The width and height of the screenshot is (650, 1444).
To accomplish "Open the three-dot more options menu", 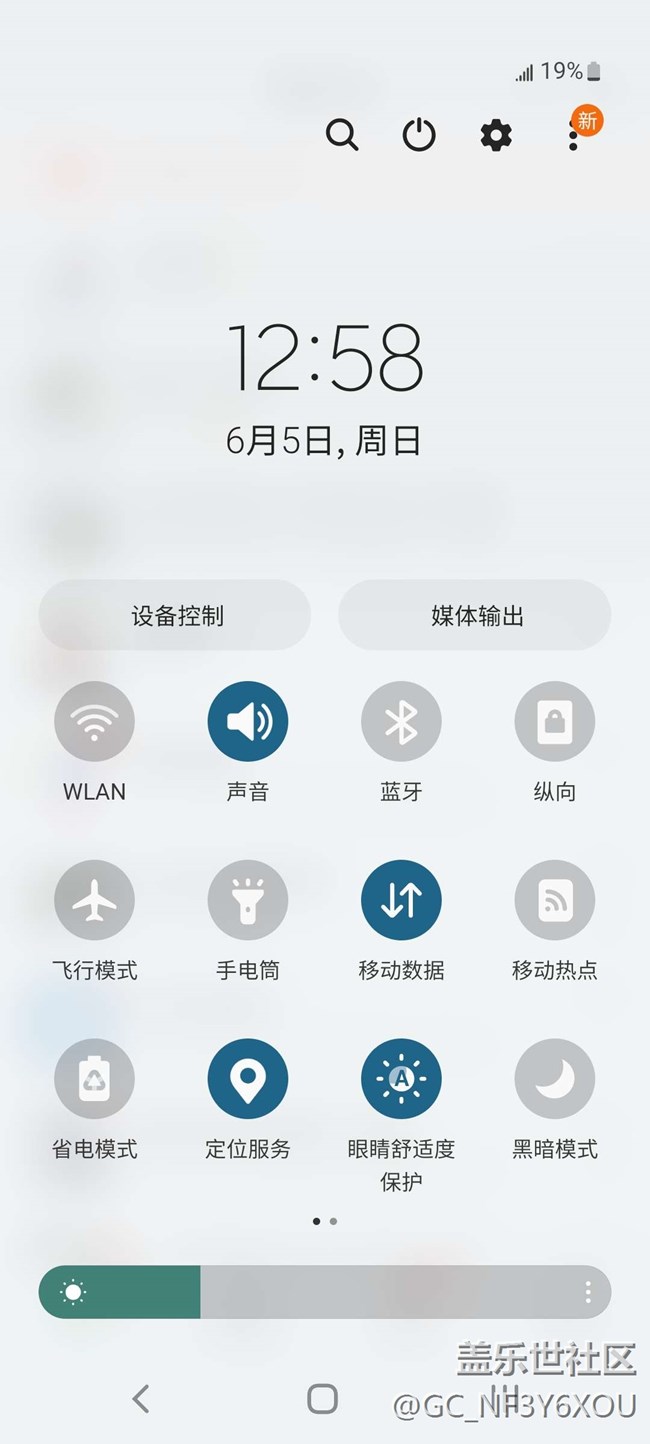I will coord(573,135).
